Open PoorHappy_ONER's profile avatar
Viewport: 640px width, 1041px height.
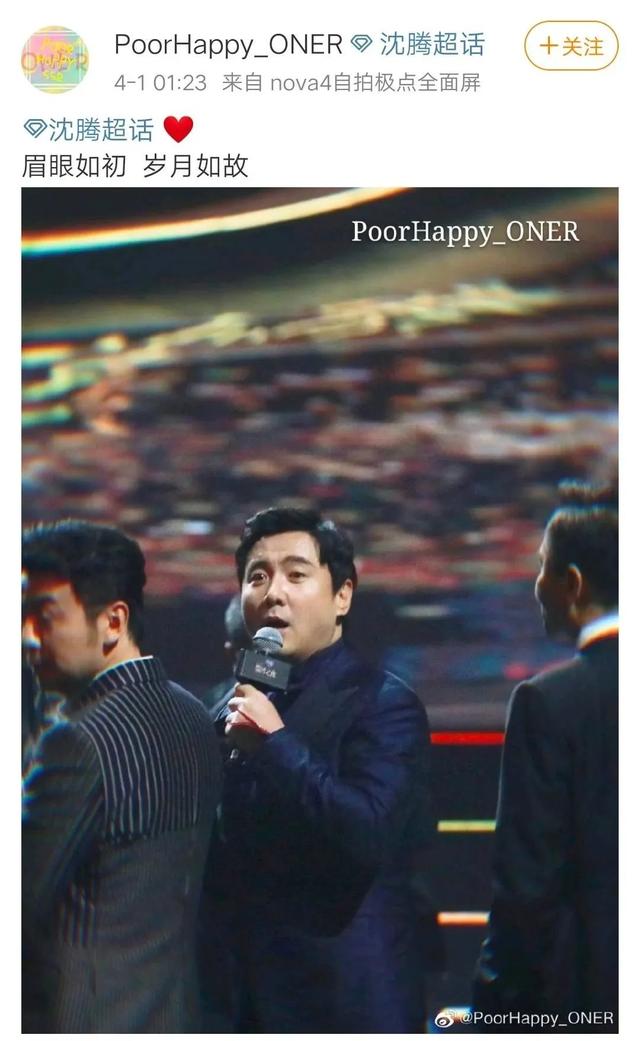pyautogui.click(x=55, y=60)
